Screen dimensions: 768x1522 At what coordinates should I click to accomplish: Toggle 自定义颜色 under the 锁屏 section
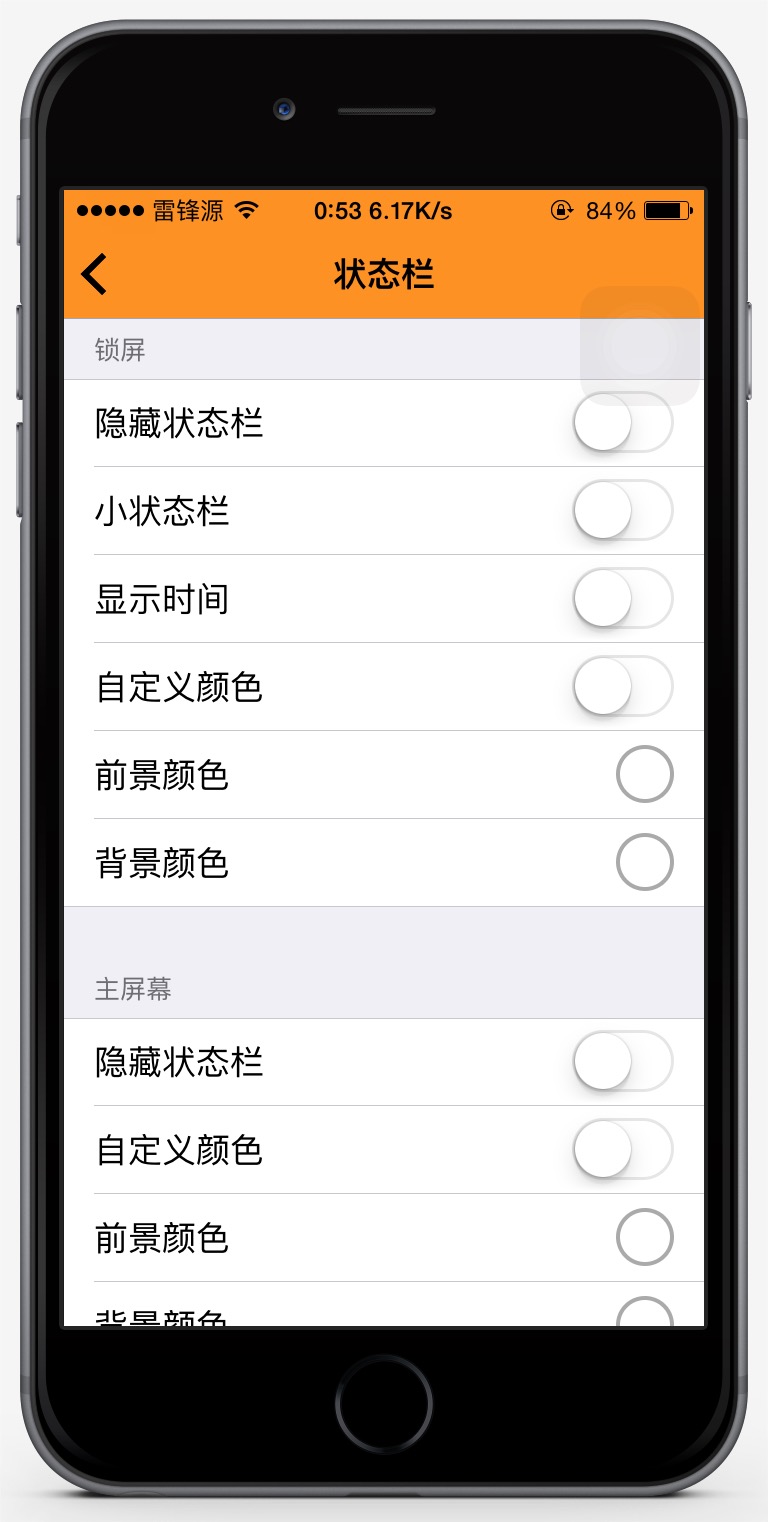coord(623,687)
